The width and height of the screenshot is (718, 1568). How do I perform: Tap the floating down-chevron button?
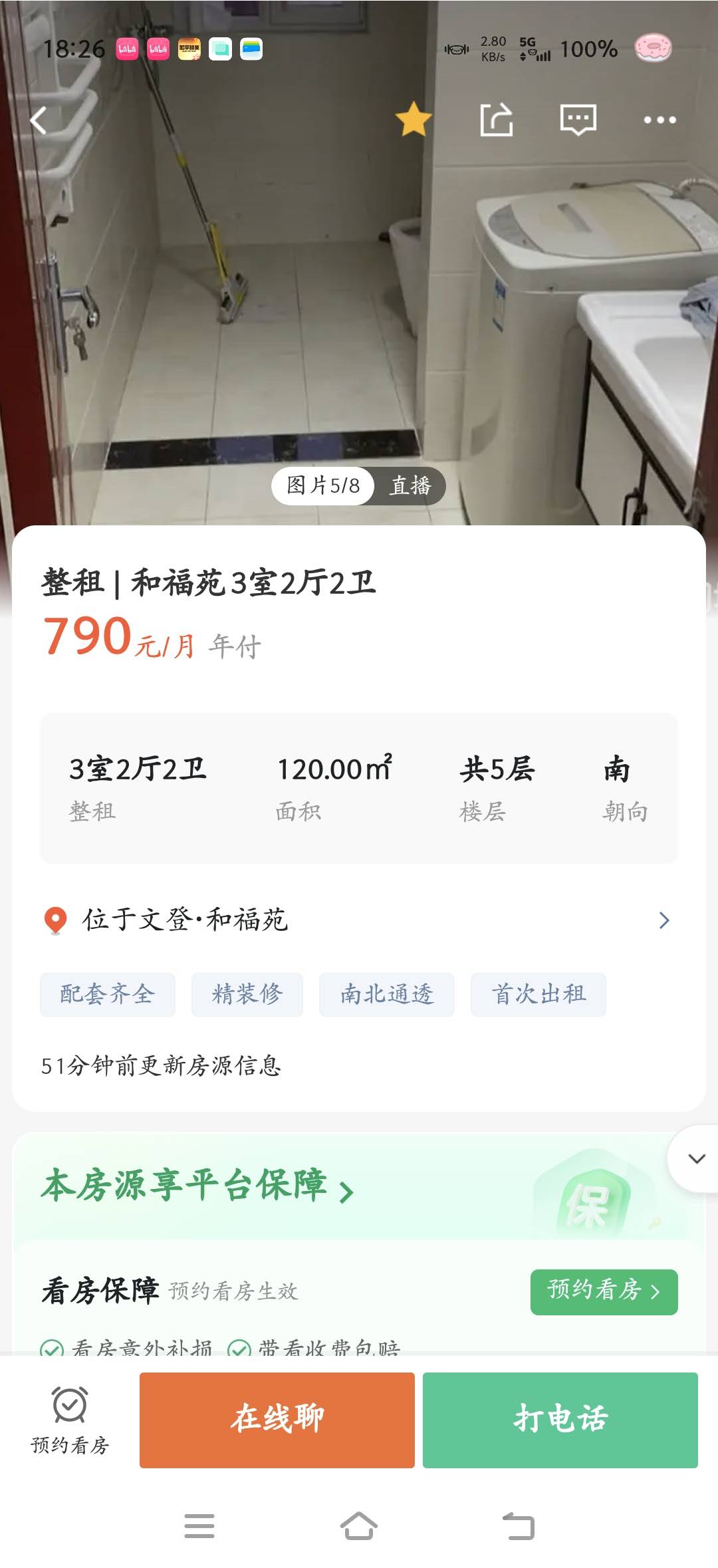(695, 1158)
